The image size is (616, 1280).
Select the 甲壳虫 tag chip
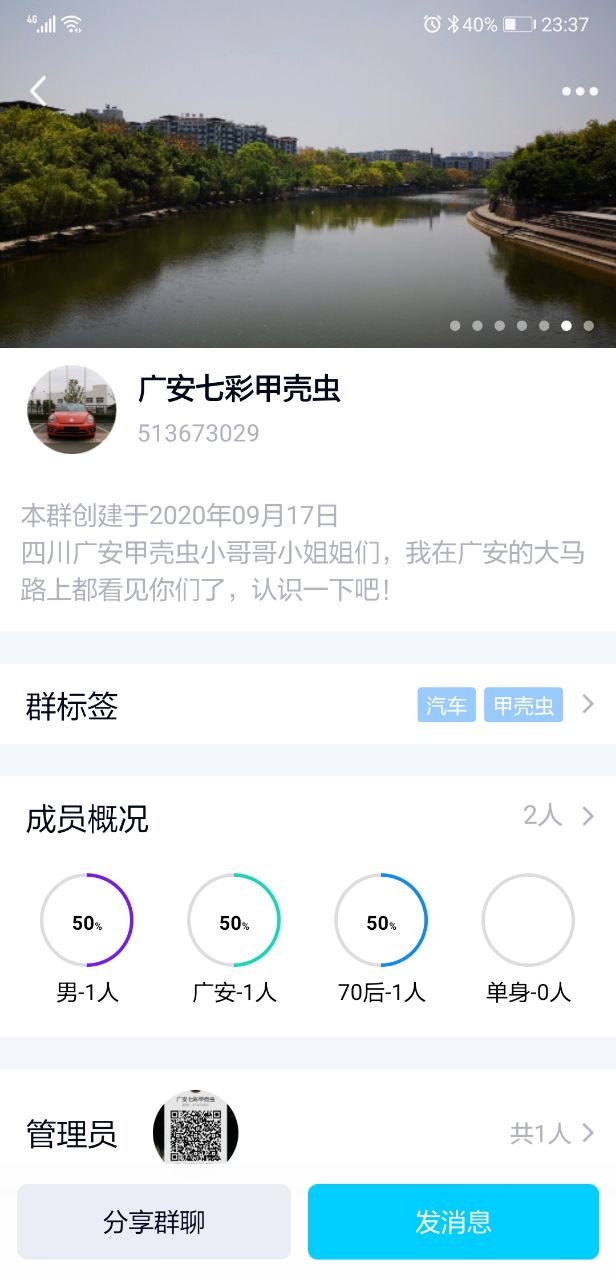tap(523, 705)
